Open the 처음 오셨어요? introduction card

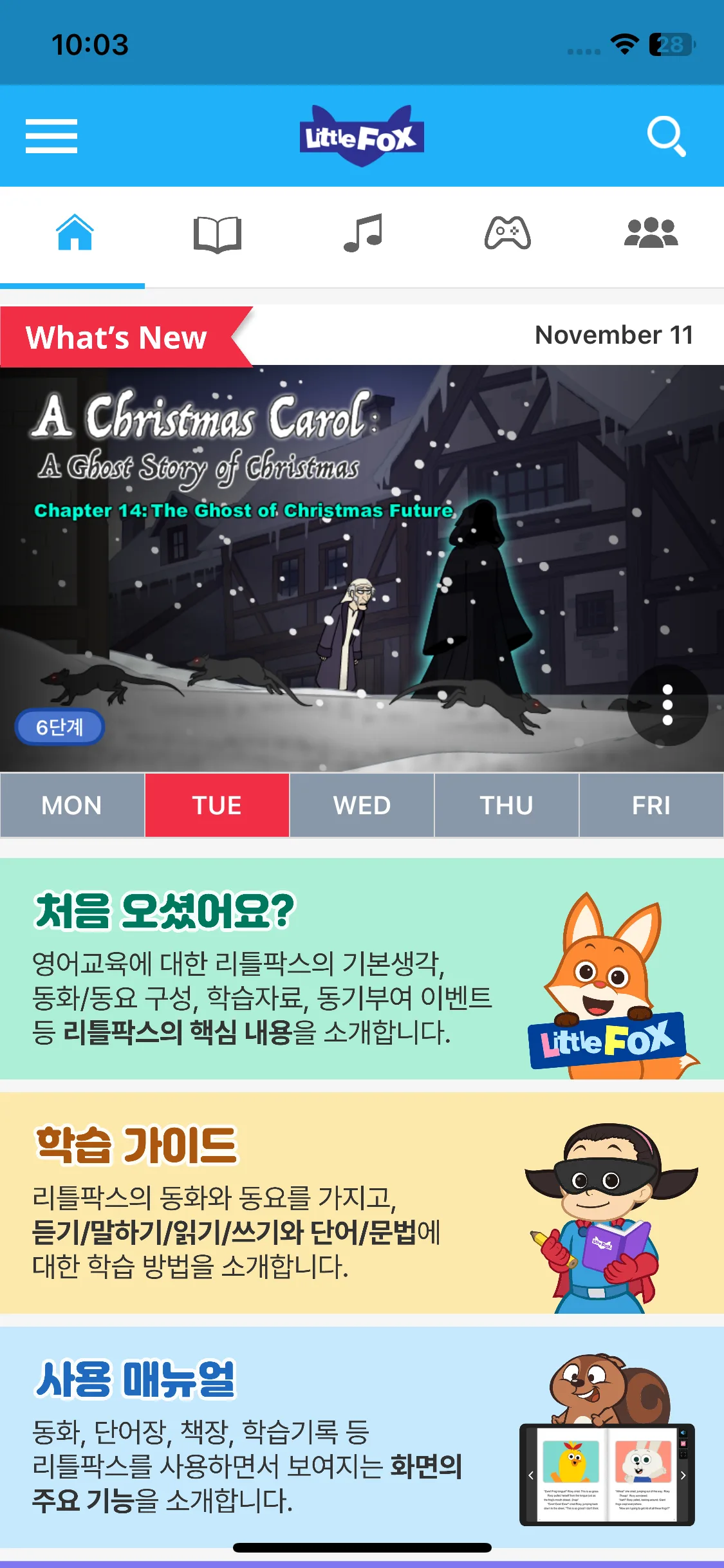click(362, 978)
